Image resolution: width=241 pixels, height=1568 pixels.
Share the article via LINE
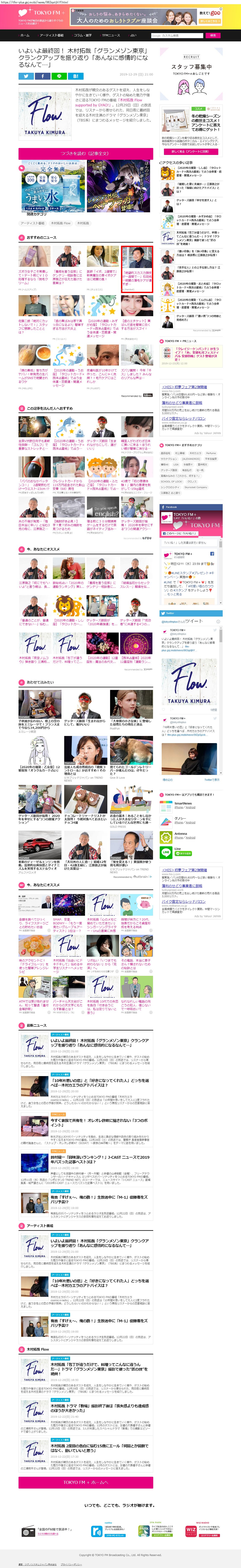point(59,76)
